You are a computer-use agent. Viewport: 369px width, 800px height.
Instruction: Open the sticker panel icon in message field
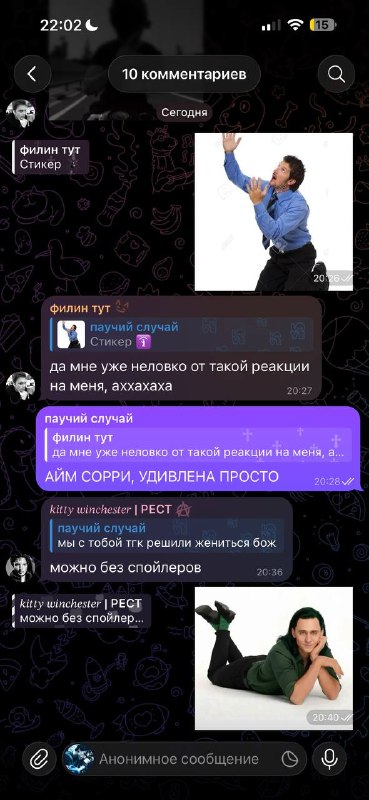click(x=290, y=759)
